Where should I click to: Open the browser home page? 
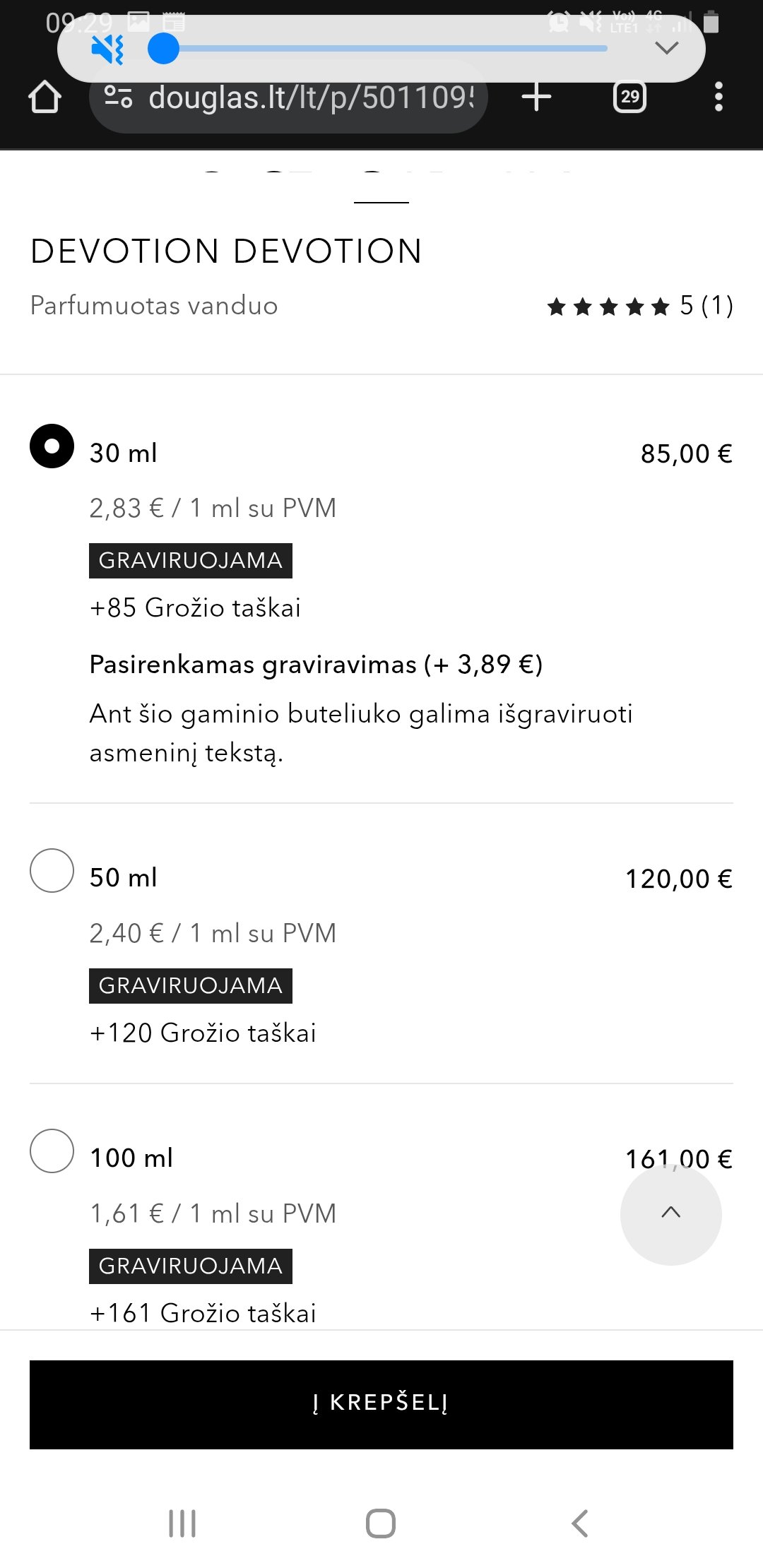[45, 97]
